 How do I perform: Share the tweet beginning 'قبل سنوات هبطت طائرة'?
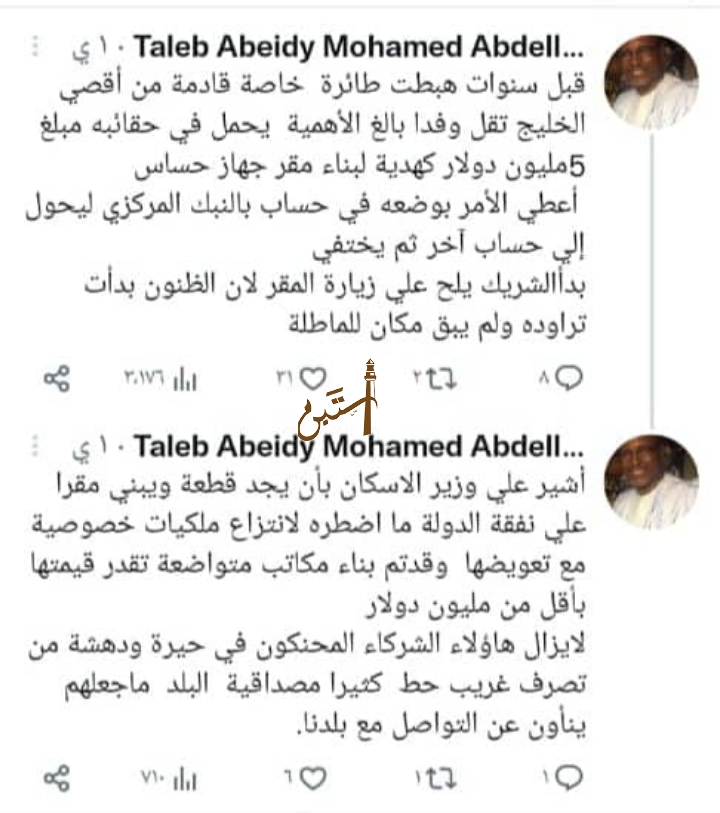(58, 378)
